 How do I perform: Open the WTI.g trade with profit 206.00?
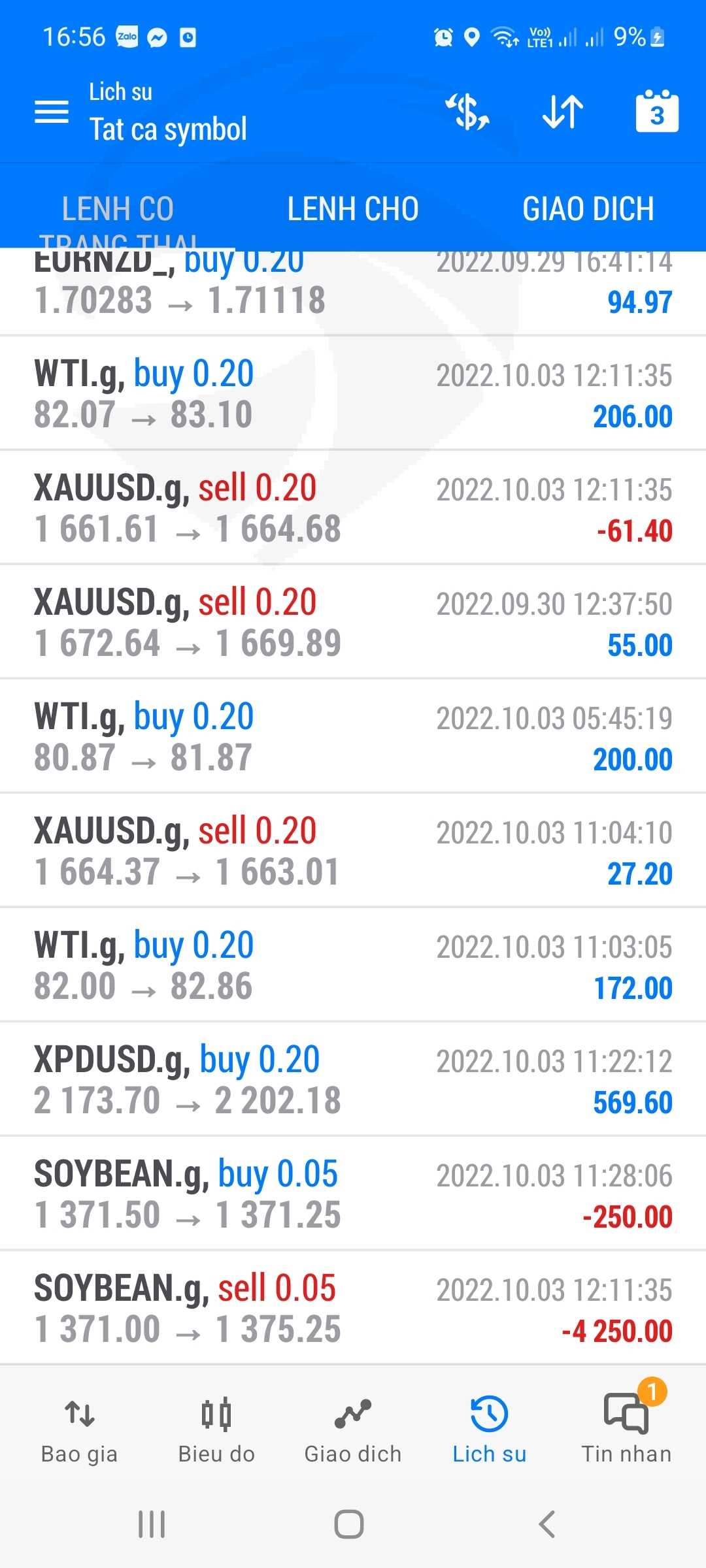click(353, 394)
